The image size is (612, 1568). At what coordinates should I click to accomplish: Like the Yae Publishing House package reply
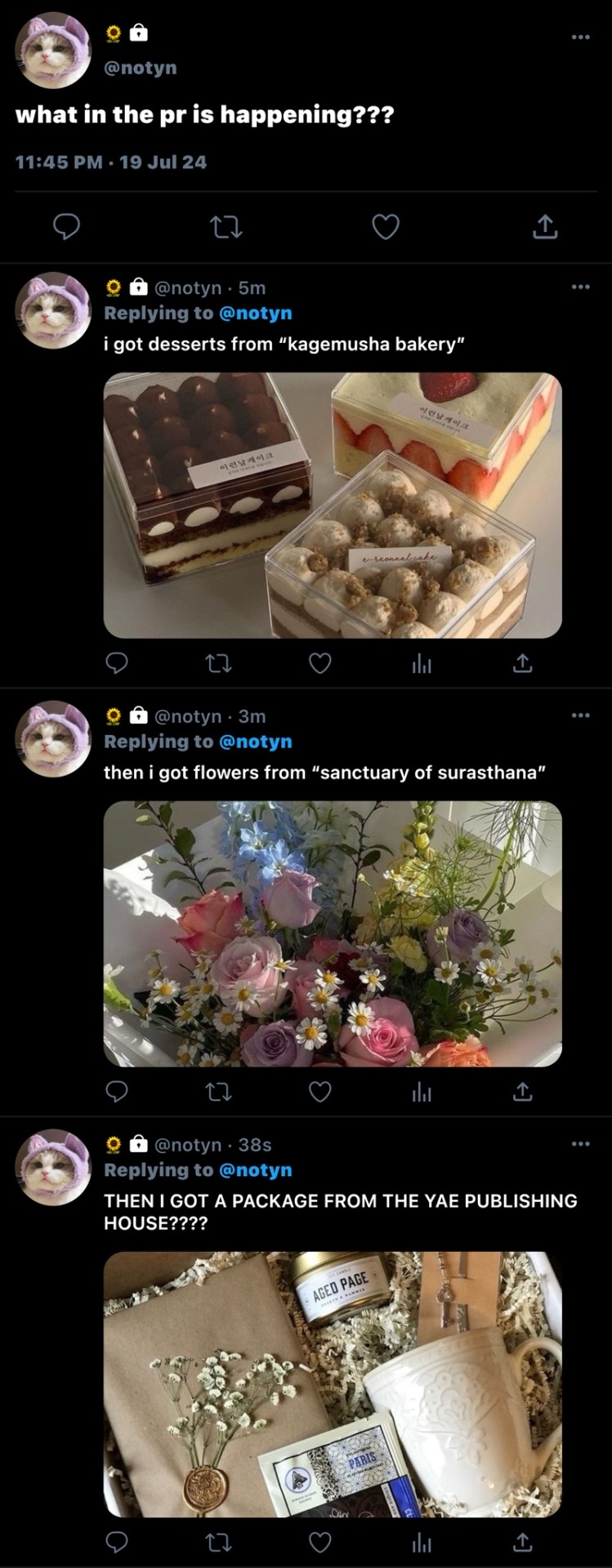tap(319, 1542)
